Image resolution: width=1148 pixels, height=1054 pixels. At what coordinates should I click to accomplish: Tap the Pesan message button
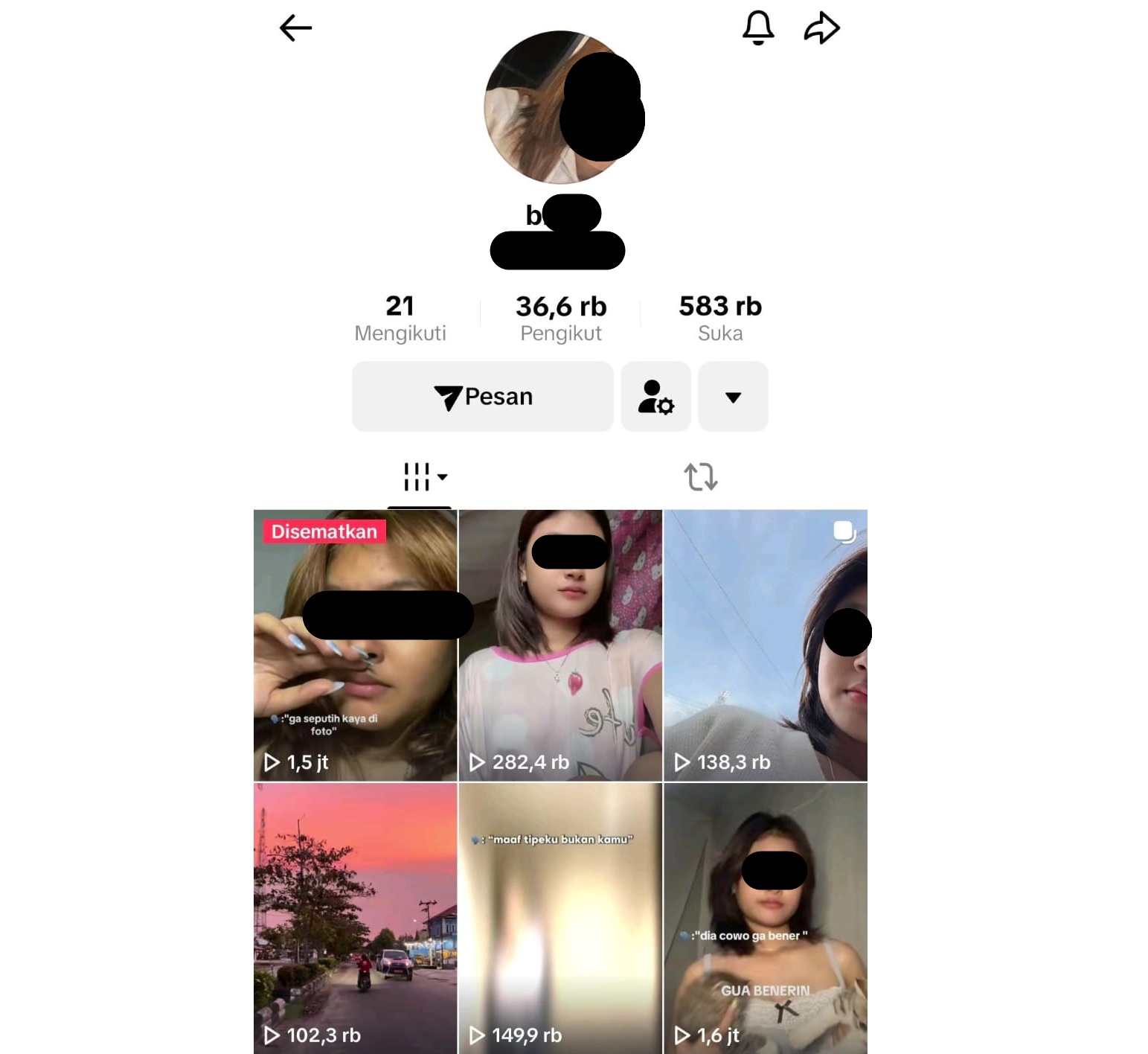483,397
